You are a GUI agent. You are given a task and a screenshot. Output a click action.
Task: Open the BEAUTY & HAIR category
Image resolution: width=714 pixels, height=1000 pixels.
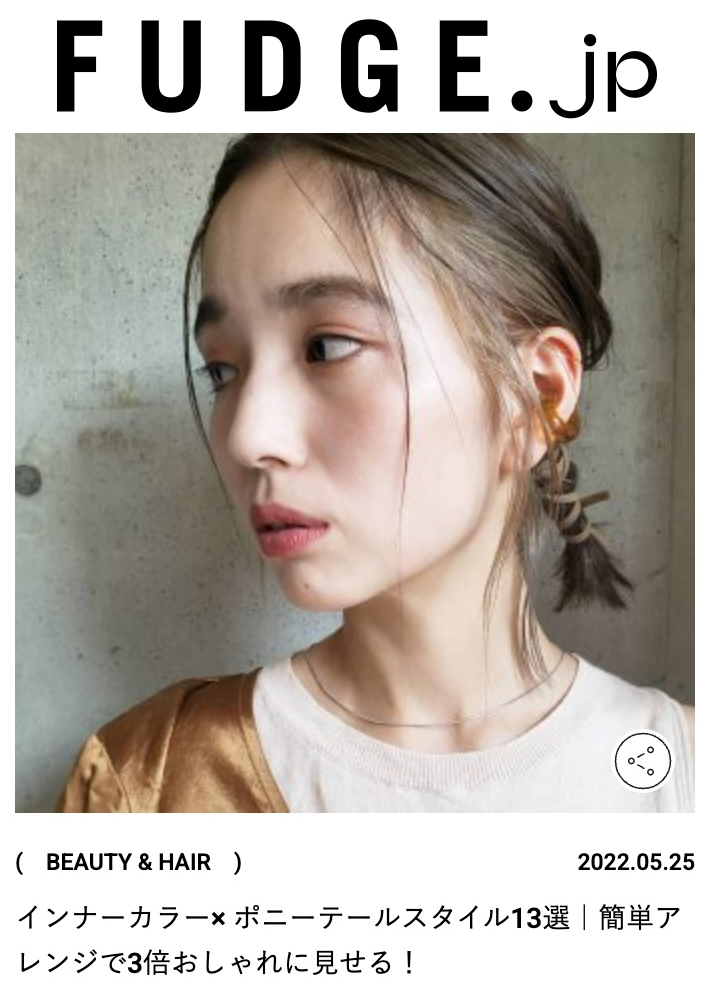click(129, 862)
